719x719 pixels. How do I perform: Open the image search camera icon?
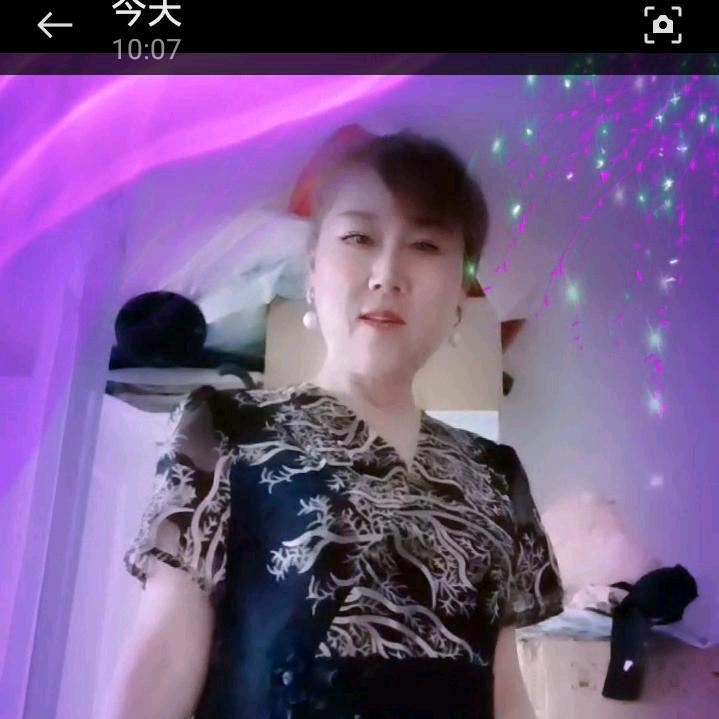coord(663,25)
